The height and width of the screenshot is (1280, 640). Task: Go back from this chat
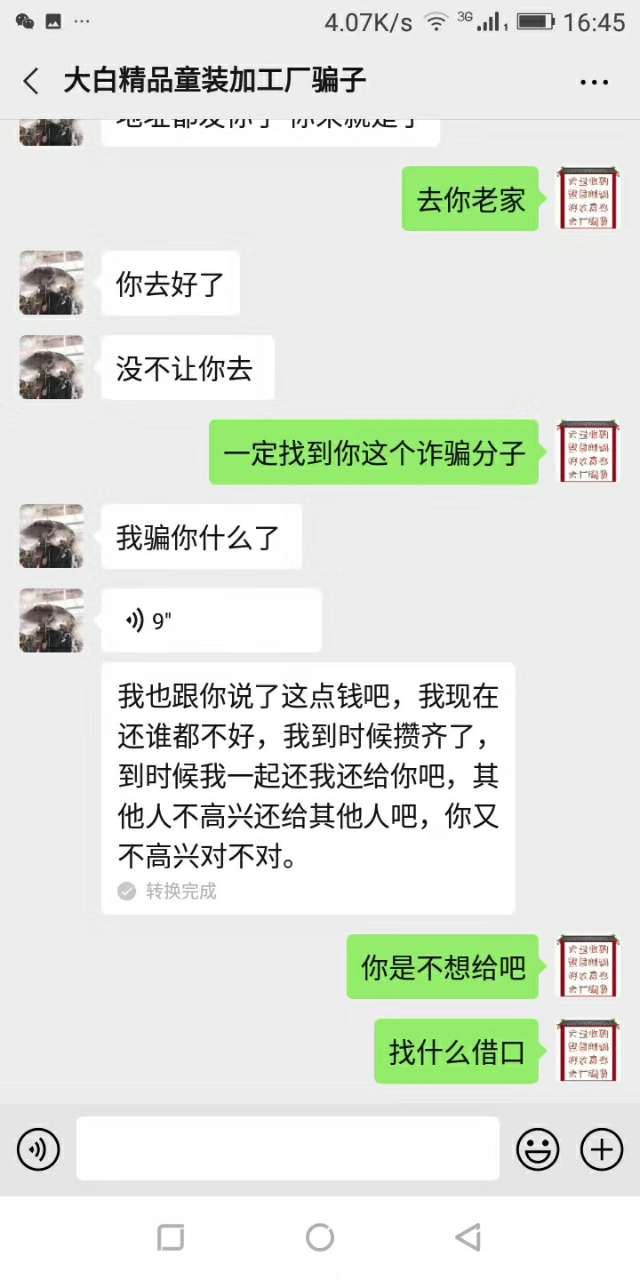click(32, 81)
